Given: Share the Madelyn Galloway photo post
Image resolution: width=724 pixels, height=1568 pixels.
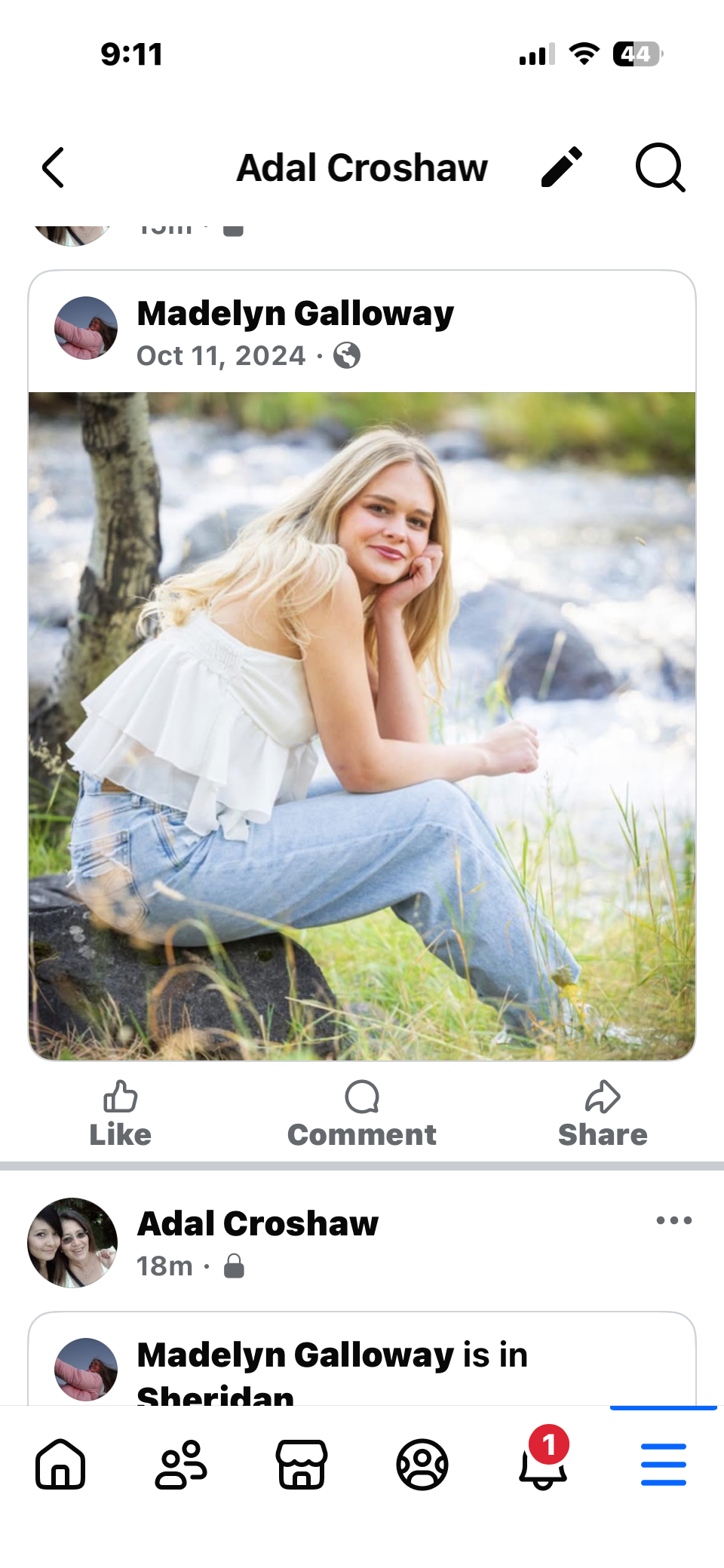Looking at the screenshot, I should [x=603, y=1114].
